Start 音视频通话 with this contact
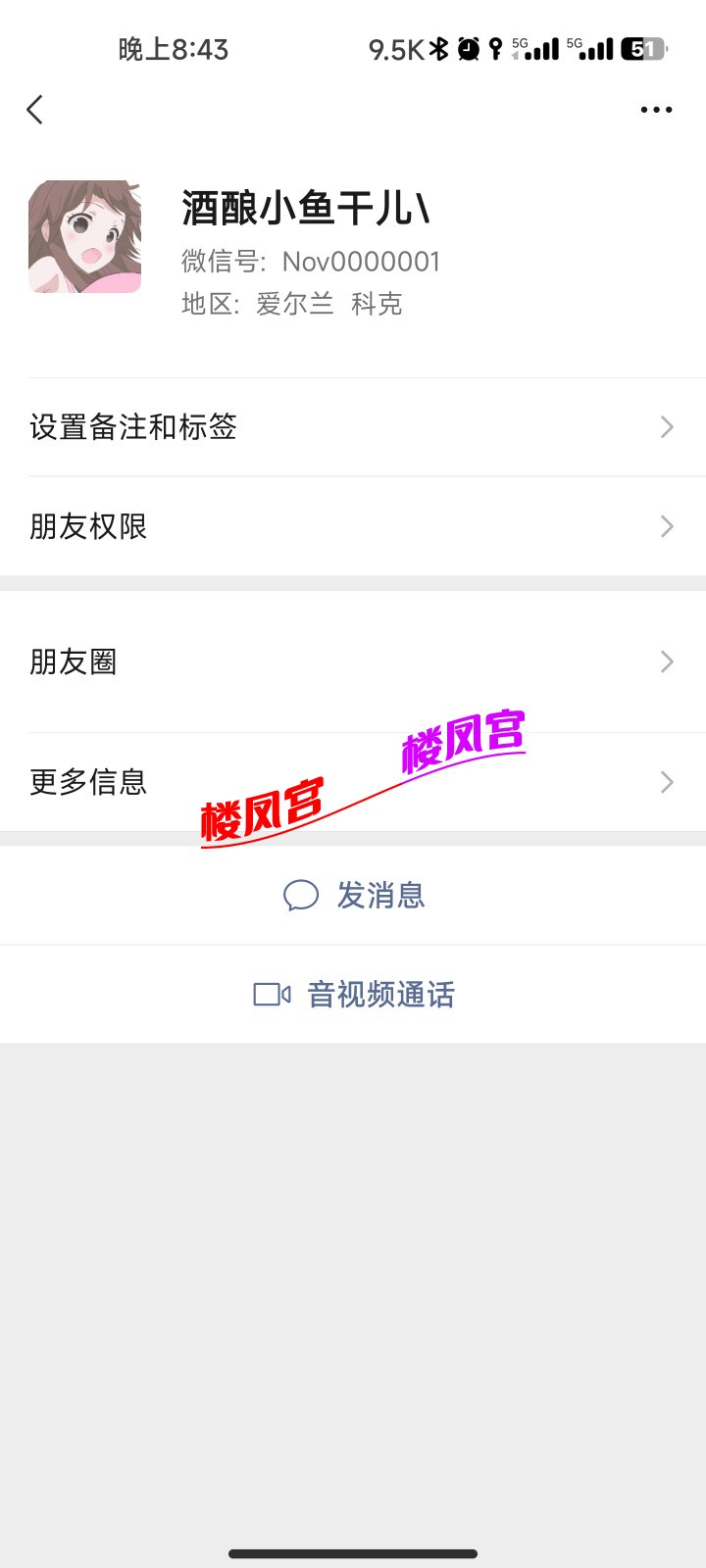This screenshot has height=1568, width=706. (x=355, y=995)
